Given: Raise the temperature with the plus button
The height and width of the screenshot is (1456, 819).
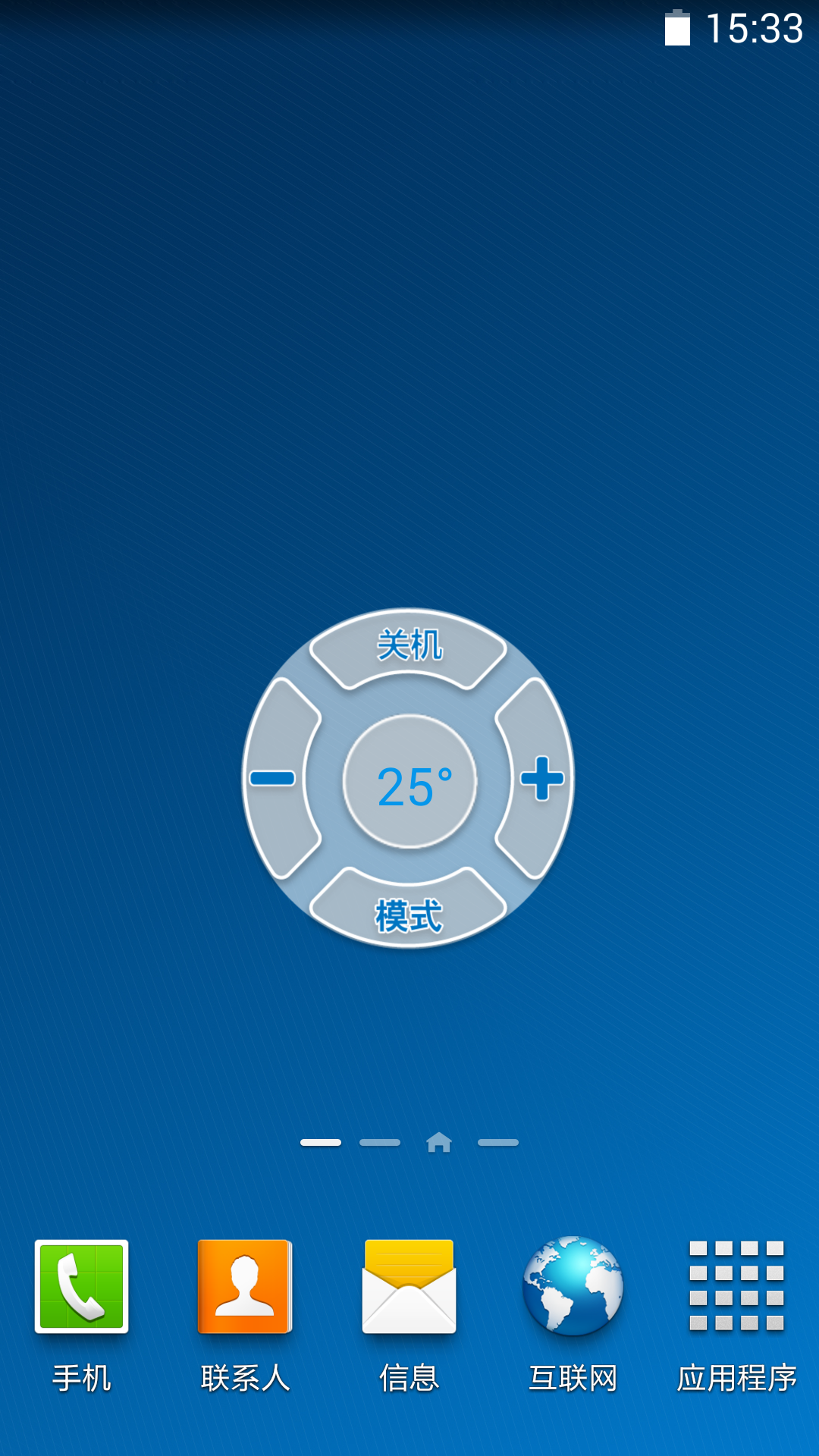Looking at the screenshot, I should point(541,778).
